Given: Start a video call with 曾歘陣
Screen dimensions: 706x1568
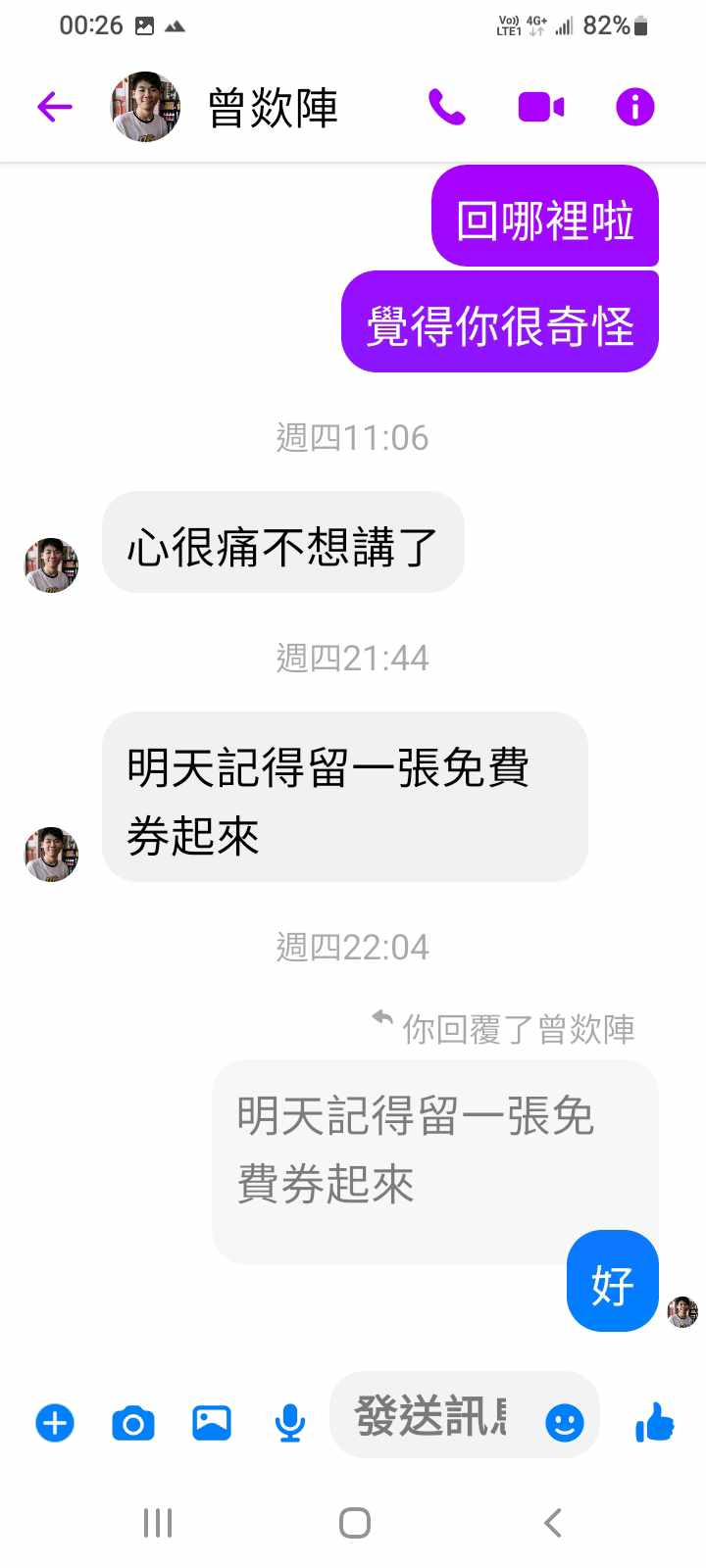Looking at the screenshot, I should (x=540, y=107).
